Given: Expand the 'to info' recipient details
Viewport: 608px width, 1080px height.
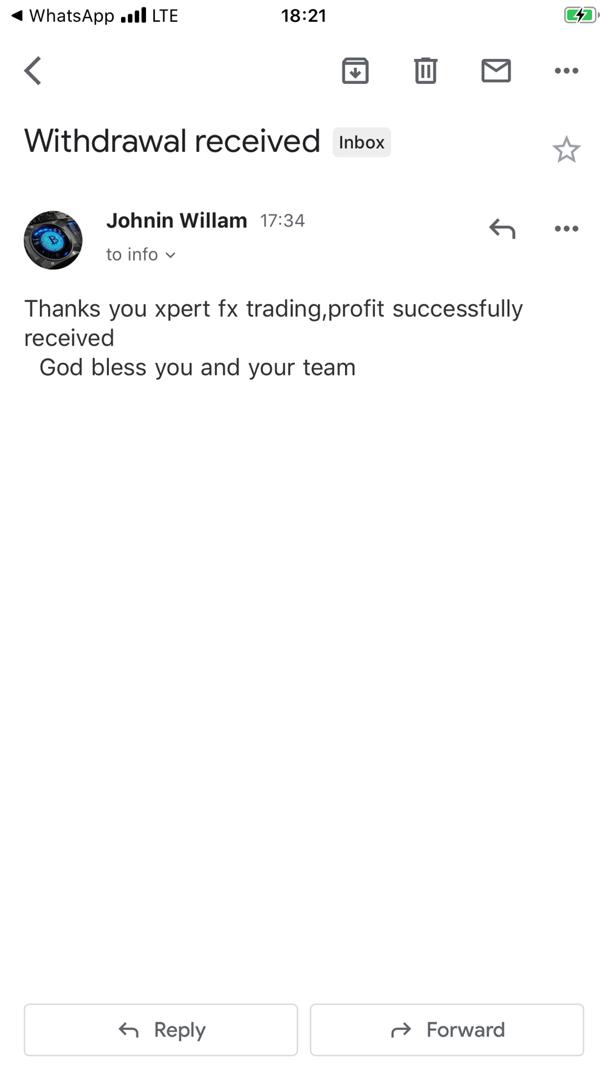Looking at the screenshot, I should click(x=141, y=255).
